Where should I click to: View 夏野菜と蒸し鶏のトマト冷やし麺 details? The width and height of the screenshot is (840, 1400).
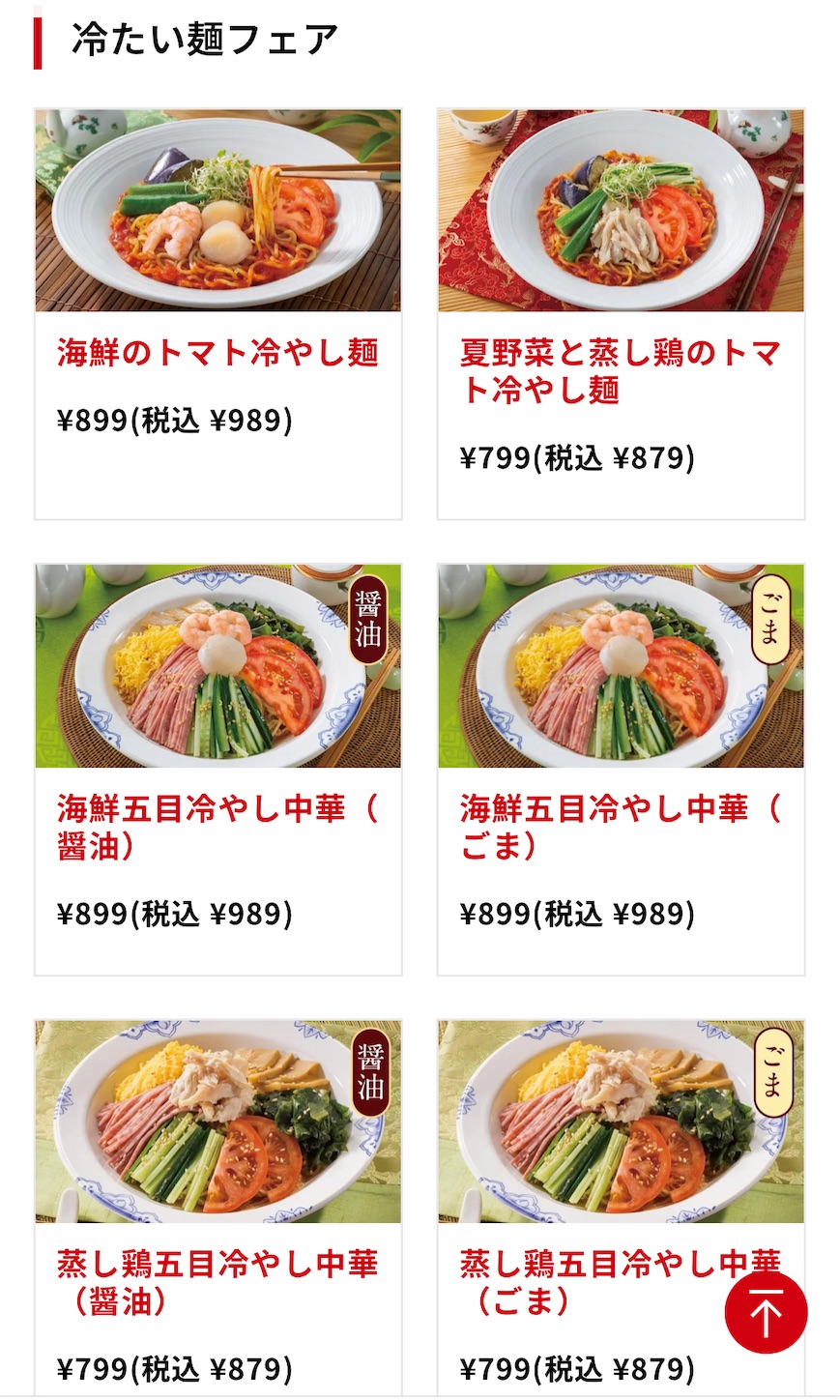tap(621, 314)
